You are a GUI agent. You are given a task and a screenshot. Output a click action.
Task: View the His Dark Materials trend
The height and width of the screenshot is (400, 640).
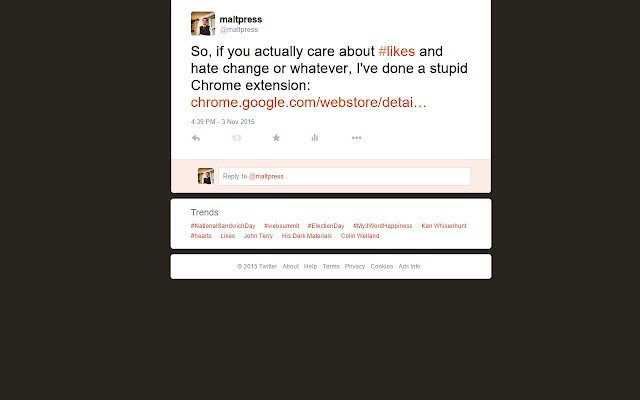click(x=306, y=236)
